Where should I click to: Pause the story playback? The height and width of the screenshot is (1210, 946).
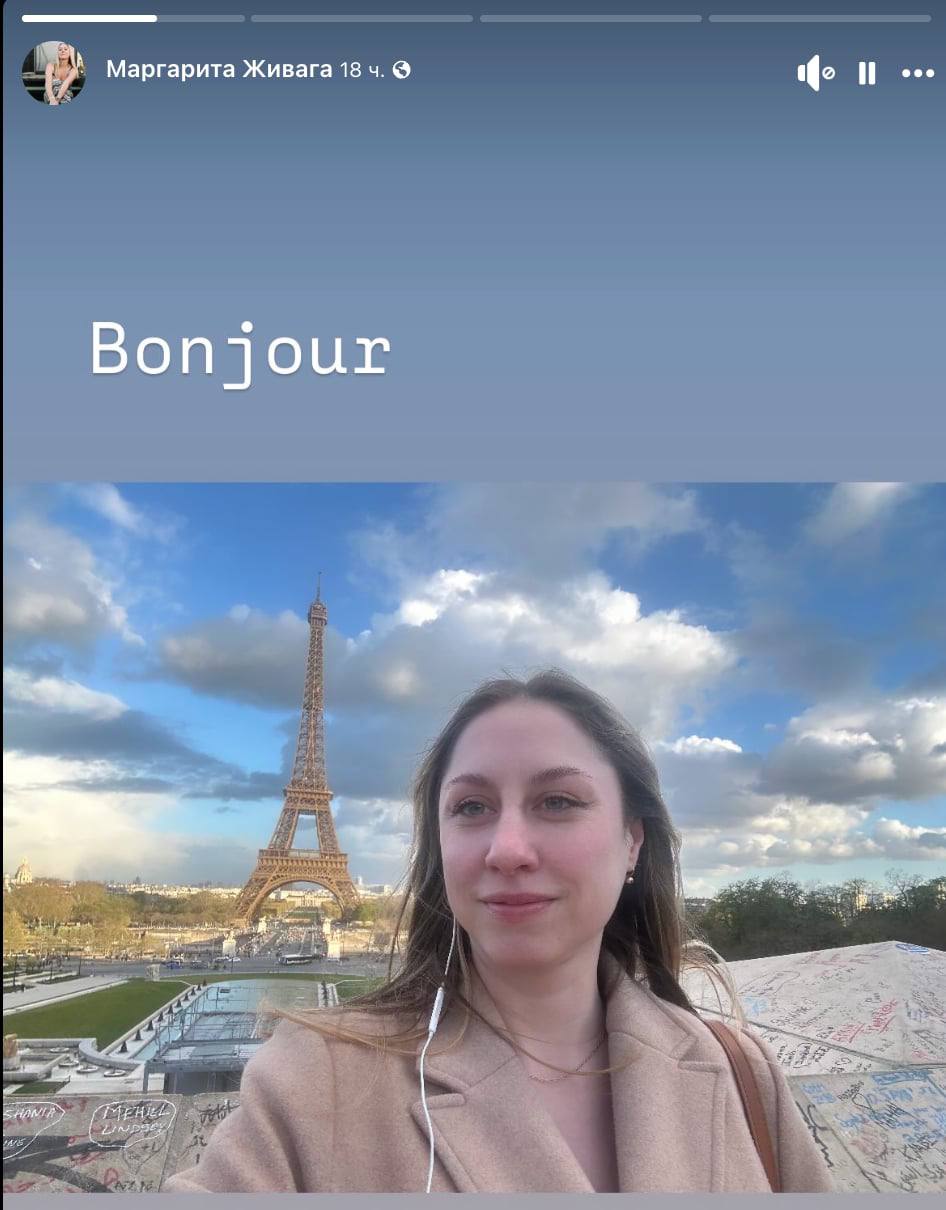click(867, 73)
